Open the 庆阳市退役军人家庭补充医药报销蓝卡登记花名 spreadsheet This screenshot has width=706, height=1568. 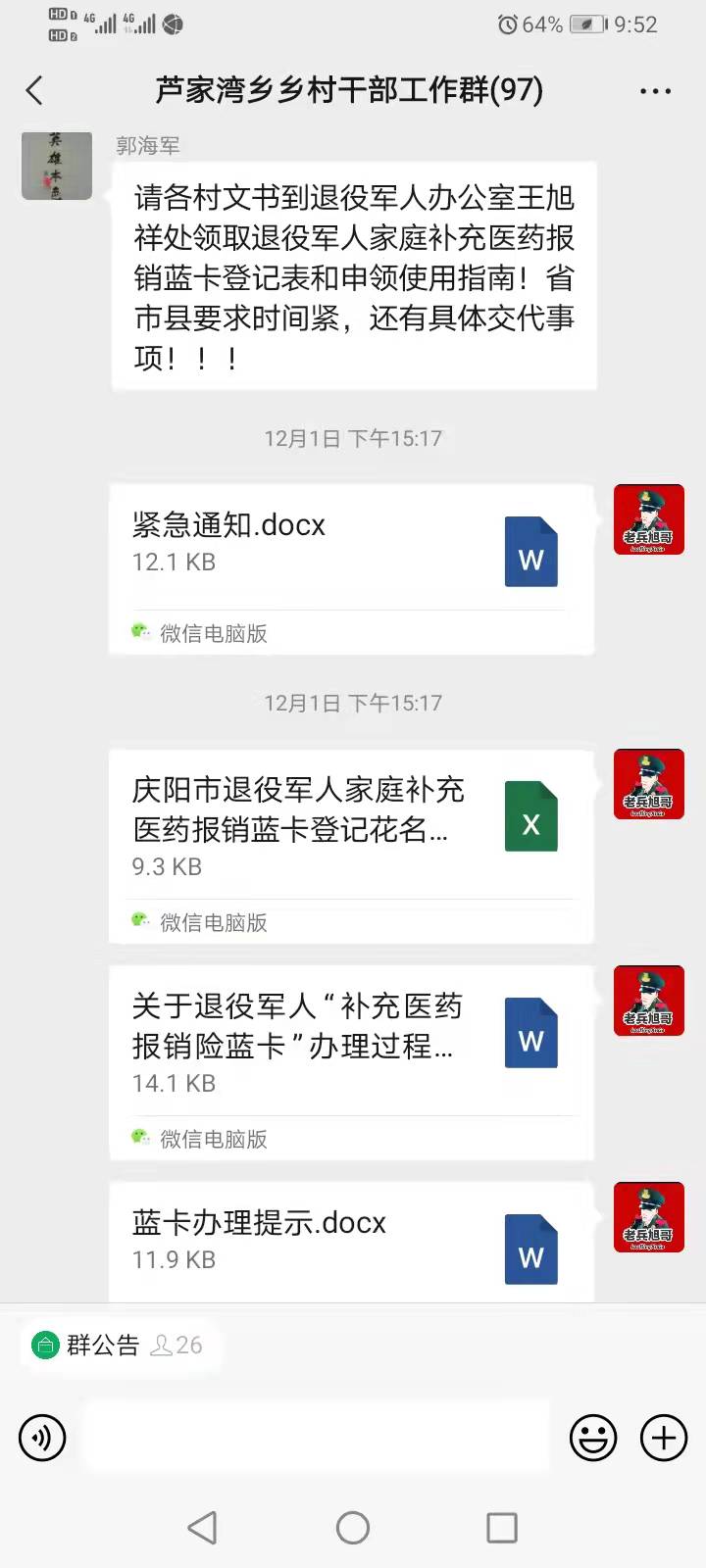pyautogui.click(x=351, y=845)
